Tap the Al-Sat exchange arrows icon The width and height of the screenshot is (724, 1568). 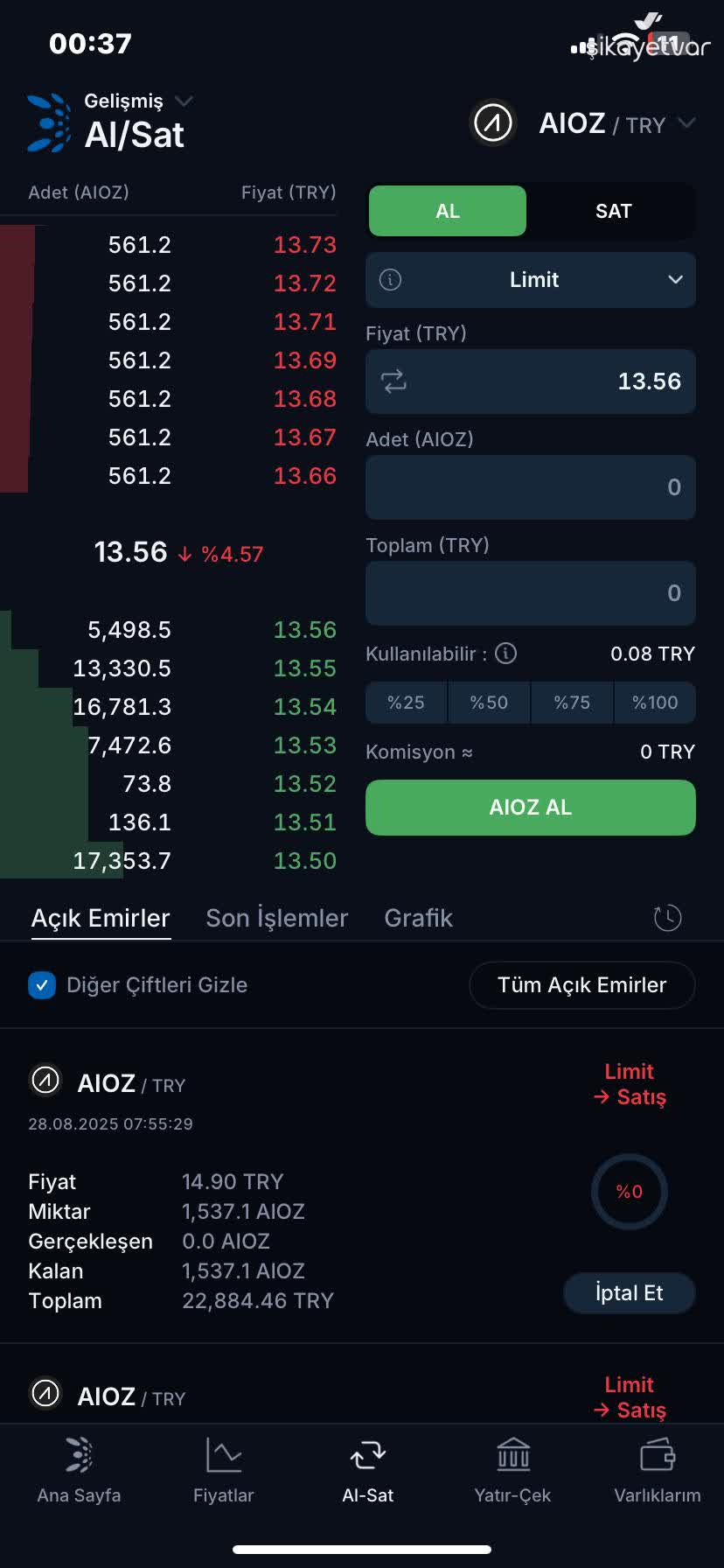click(367, 1454)
